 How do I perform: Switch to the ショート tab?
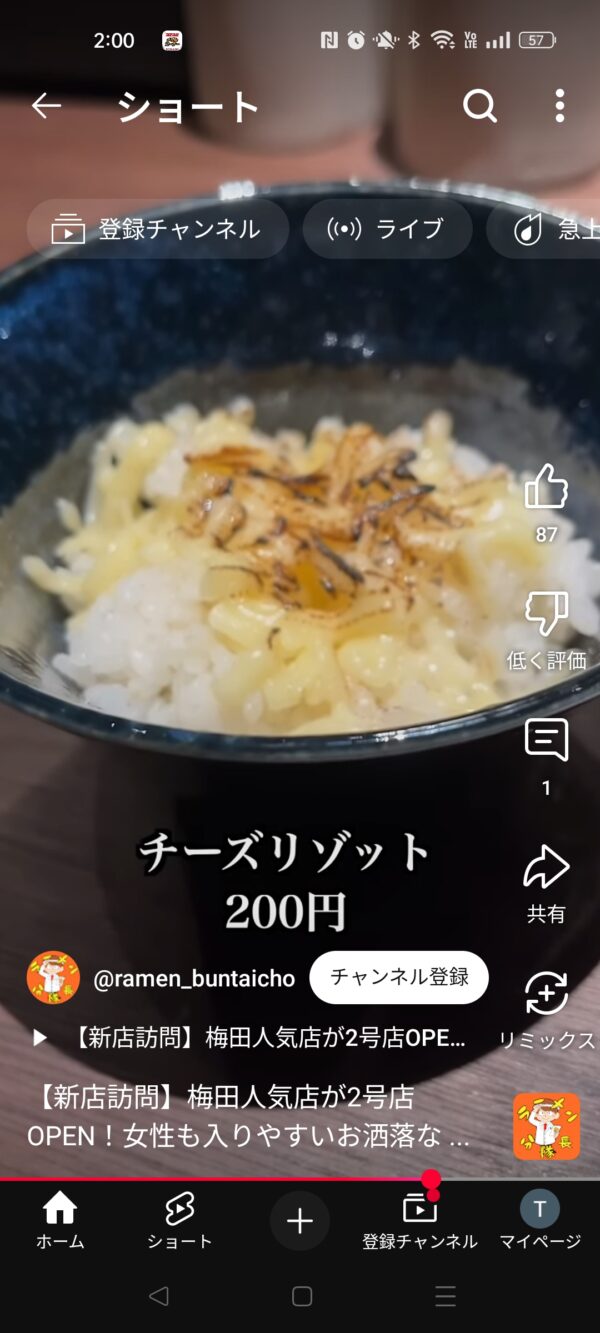(x=180, y=1222)
